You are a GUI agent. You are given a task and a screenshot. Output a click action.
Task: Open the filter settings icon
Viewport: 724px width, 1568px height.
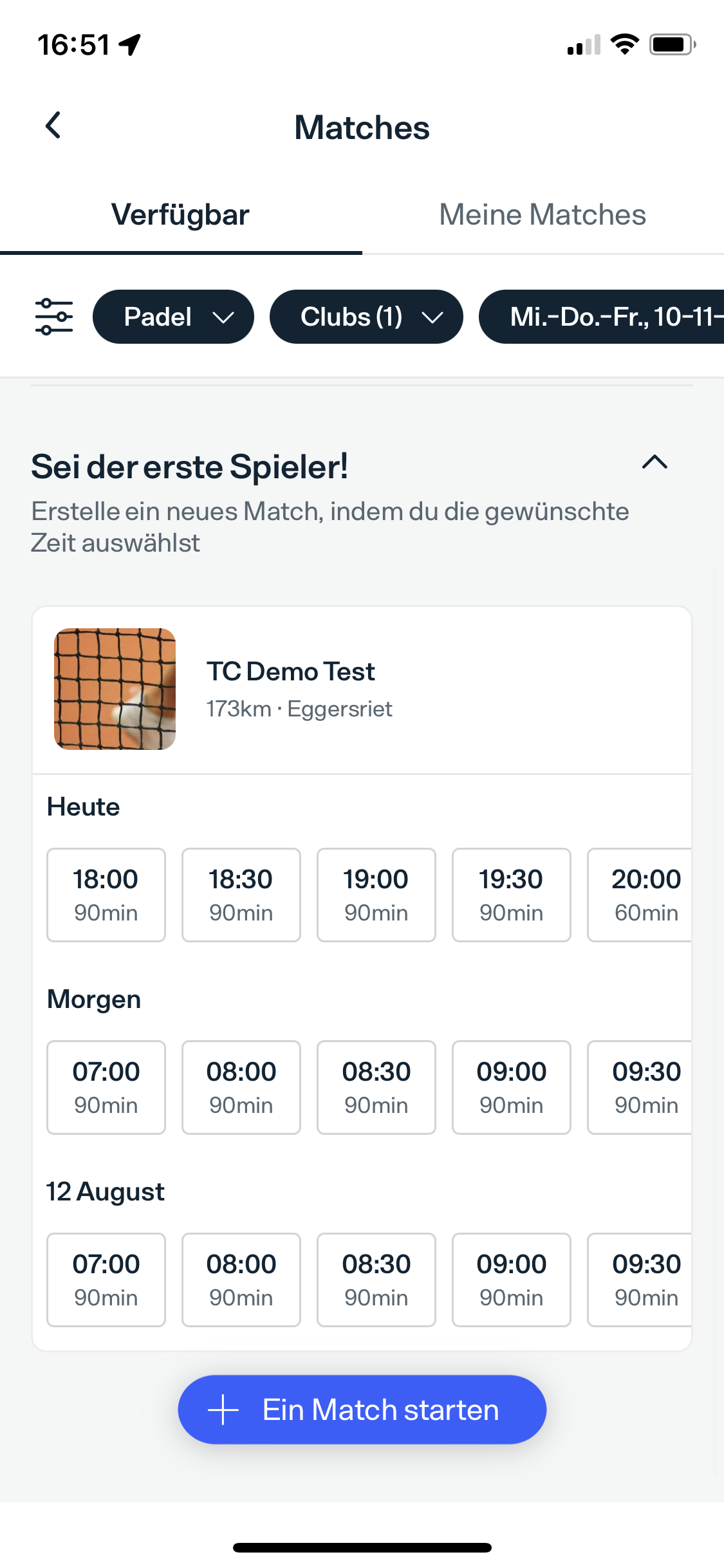point(54,317)
